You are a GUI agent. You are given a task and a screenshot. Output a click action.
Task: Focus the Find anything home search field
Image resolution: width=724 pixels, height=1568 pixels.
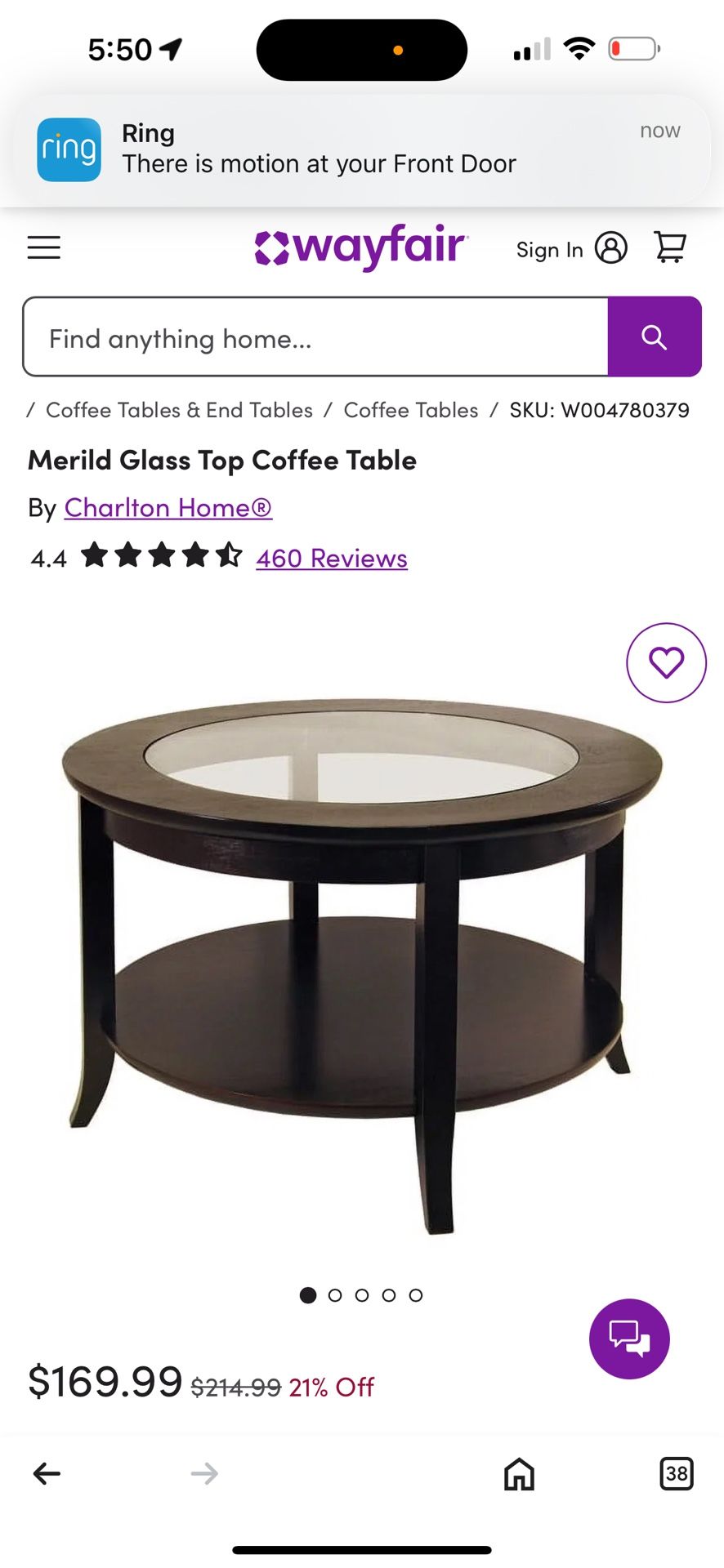click(315, 337)
